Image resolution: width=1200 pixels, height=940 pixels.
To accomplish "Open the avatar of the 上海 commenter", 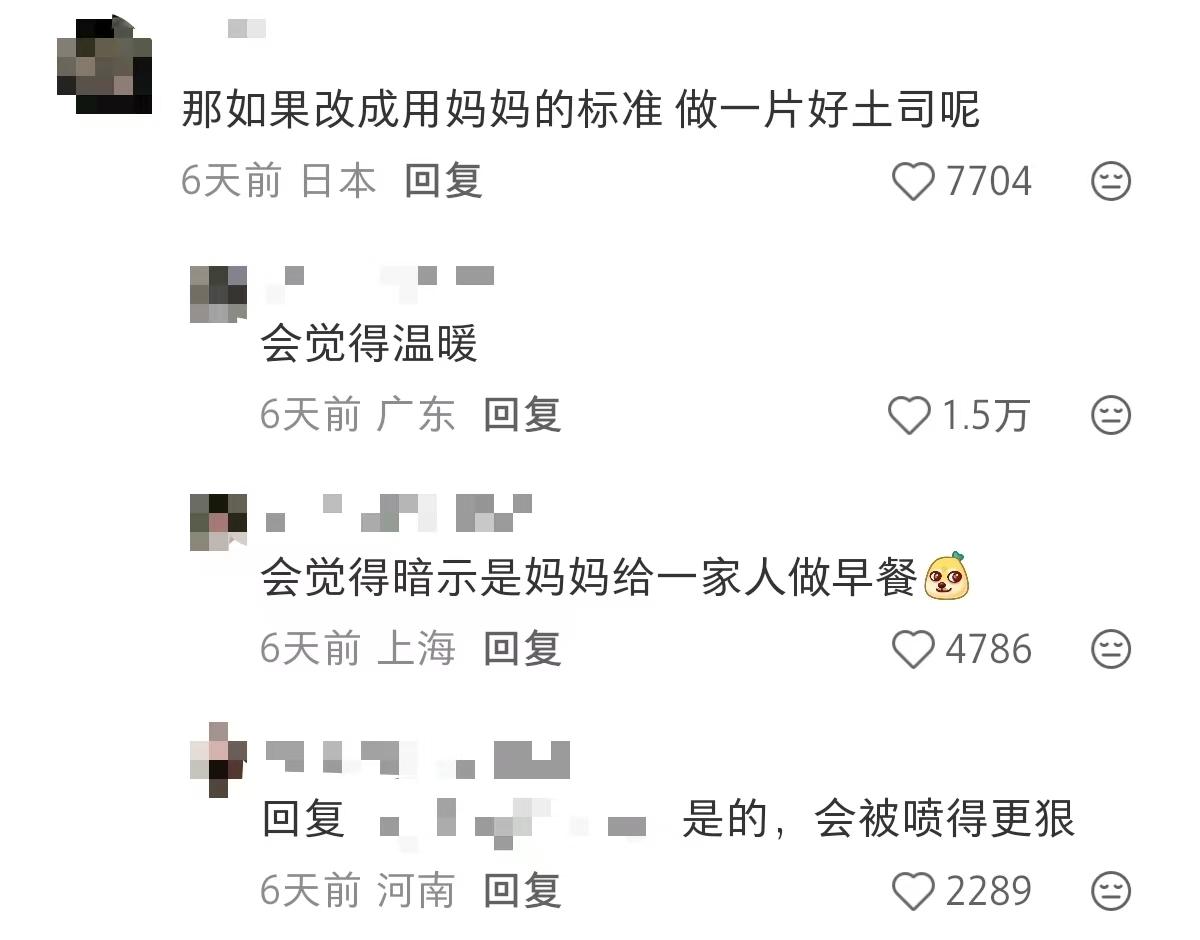I will tap(218, 521).
